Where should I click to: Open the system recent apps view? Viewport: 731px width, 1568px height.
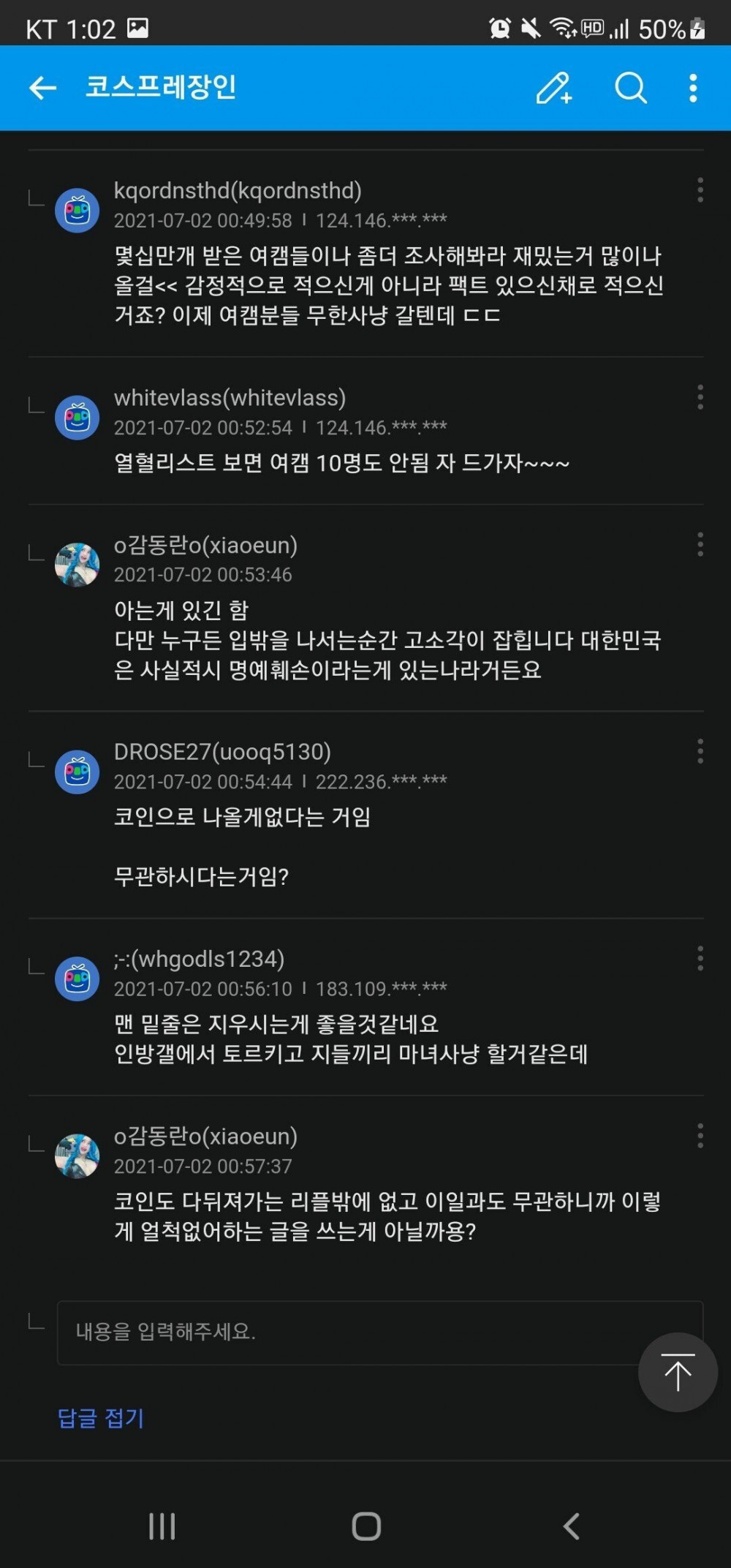coord(162,1526)
